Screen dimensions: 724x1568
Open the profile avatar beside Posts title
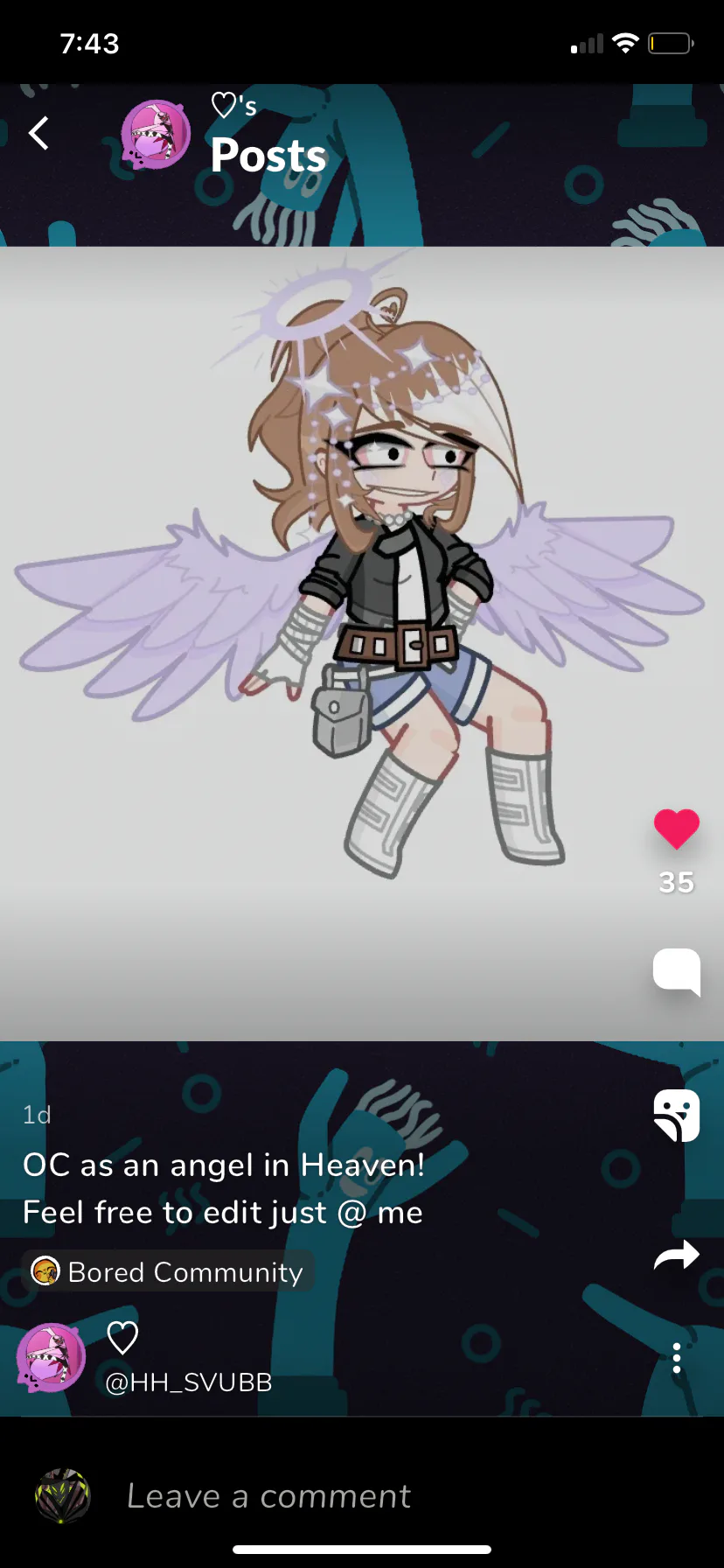(x=156, y=134)
